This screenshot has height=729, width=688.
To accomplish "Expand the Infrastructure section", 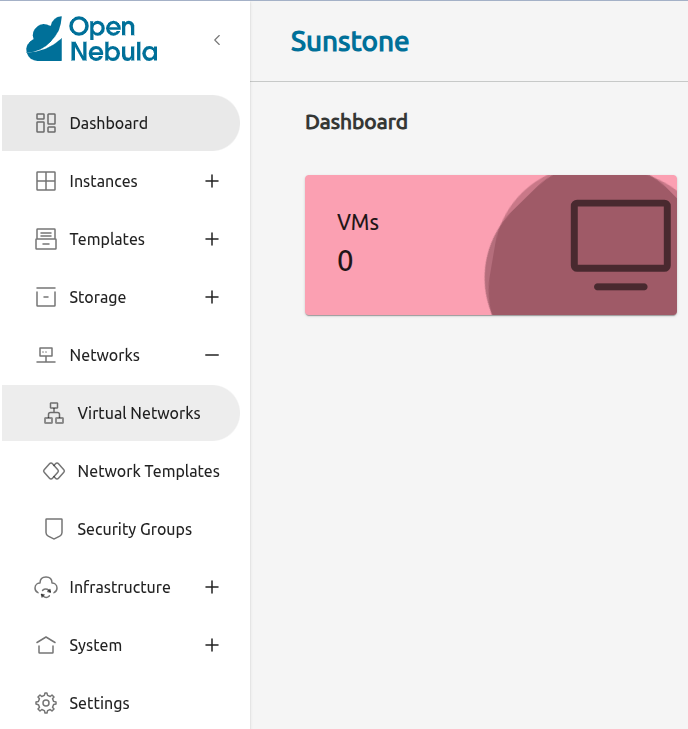I will (x=211, y=587).
